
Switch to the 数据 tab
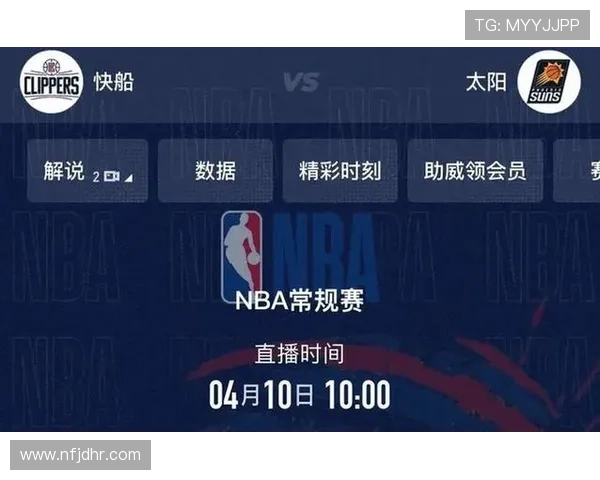pos(215,171)
